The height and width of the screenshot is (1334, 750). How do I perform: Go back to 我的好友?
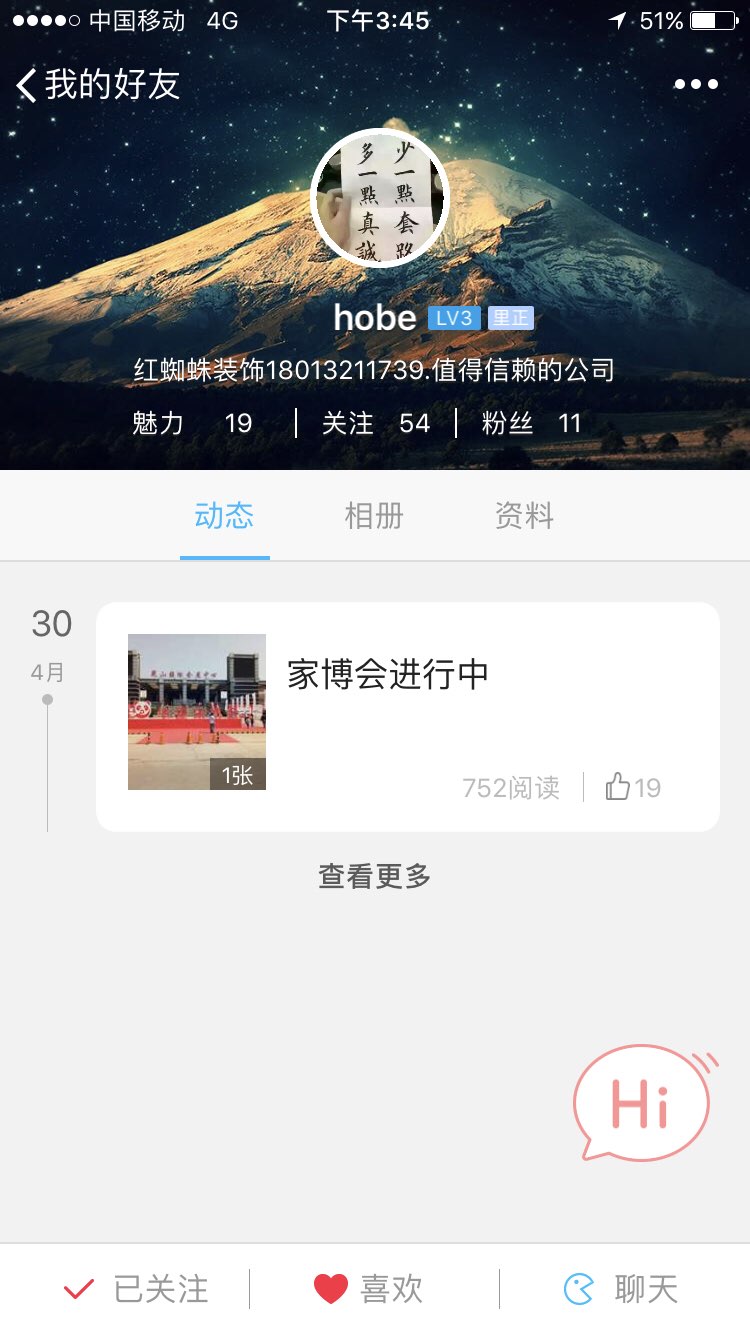pos(98,85)
